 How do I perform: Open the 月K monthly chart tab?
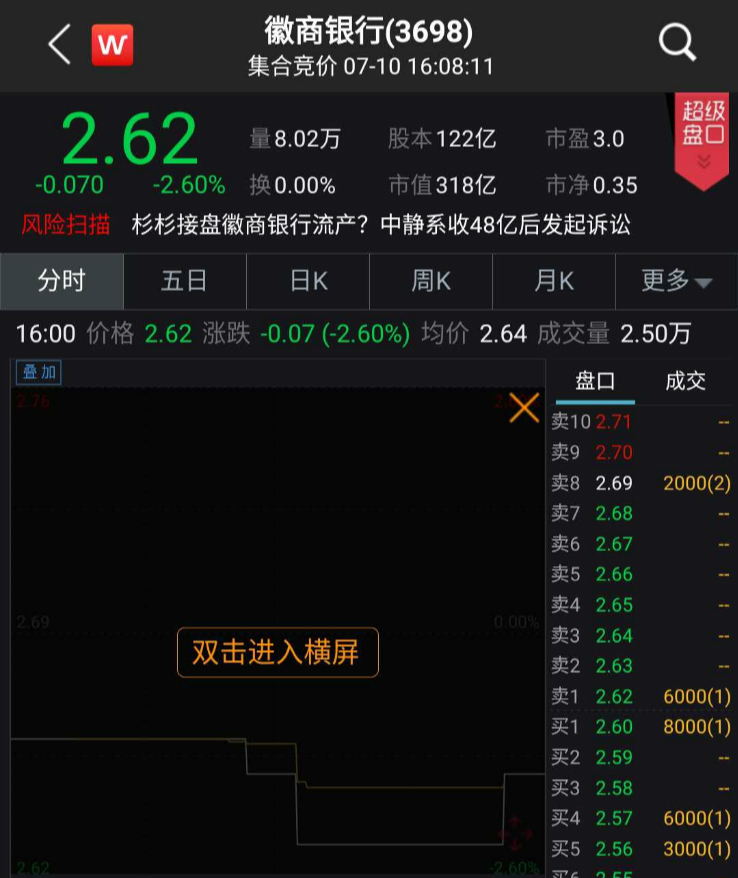coord(553,282)
